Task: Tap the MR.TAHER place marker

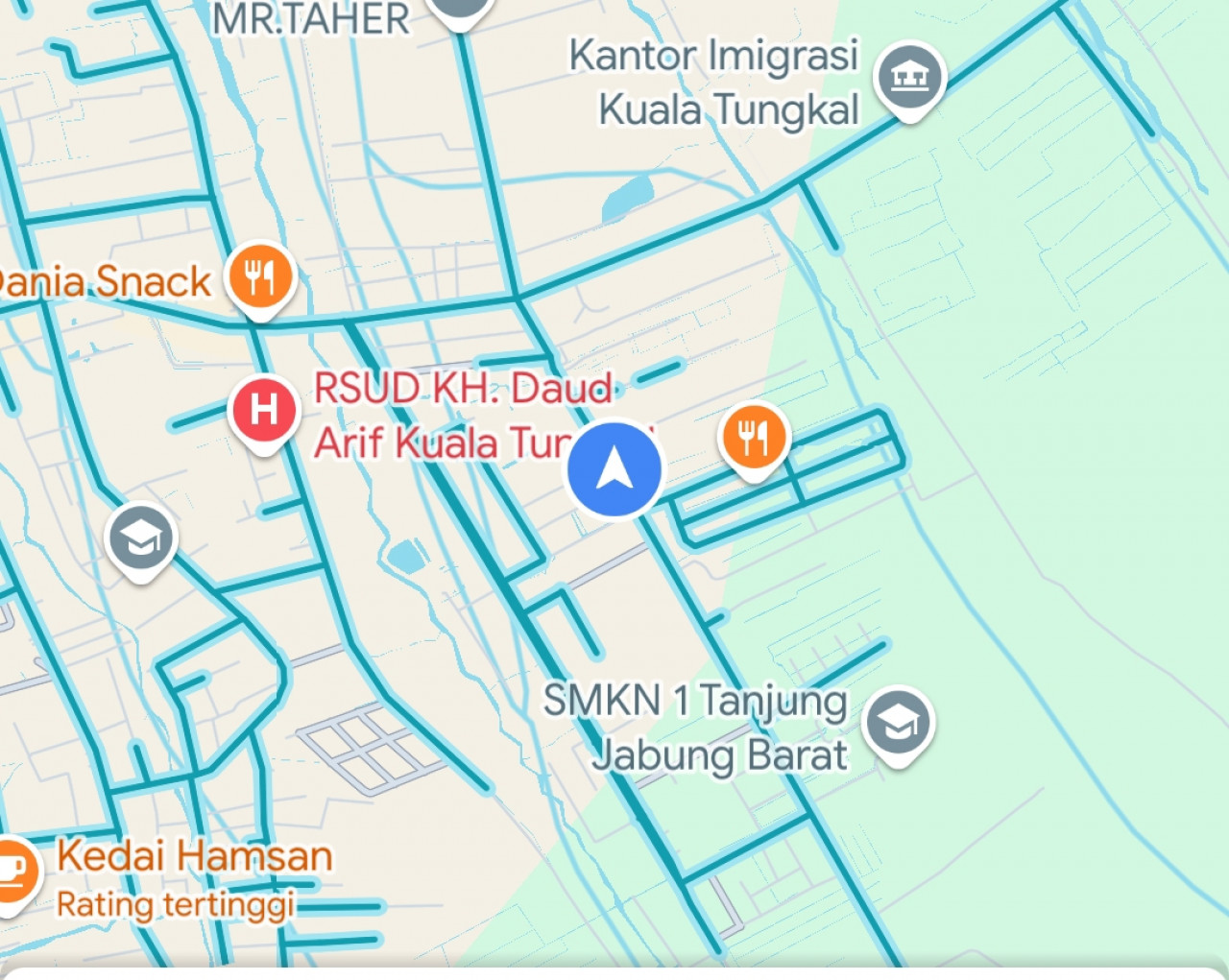Action: (460, 10)
